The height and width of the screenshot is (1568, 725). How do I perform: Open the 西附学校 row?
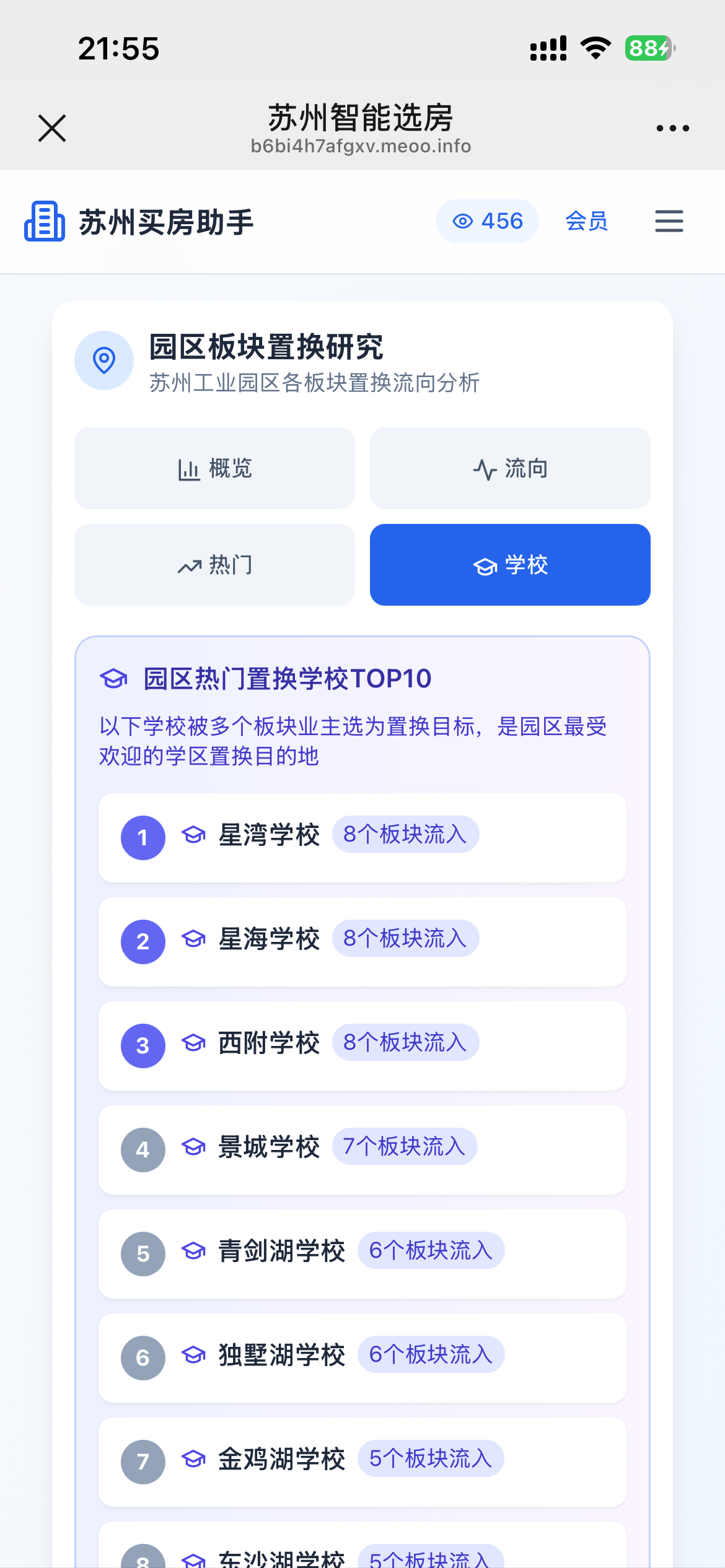click(x=362, y=1046)
